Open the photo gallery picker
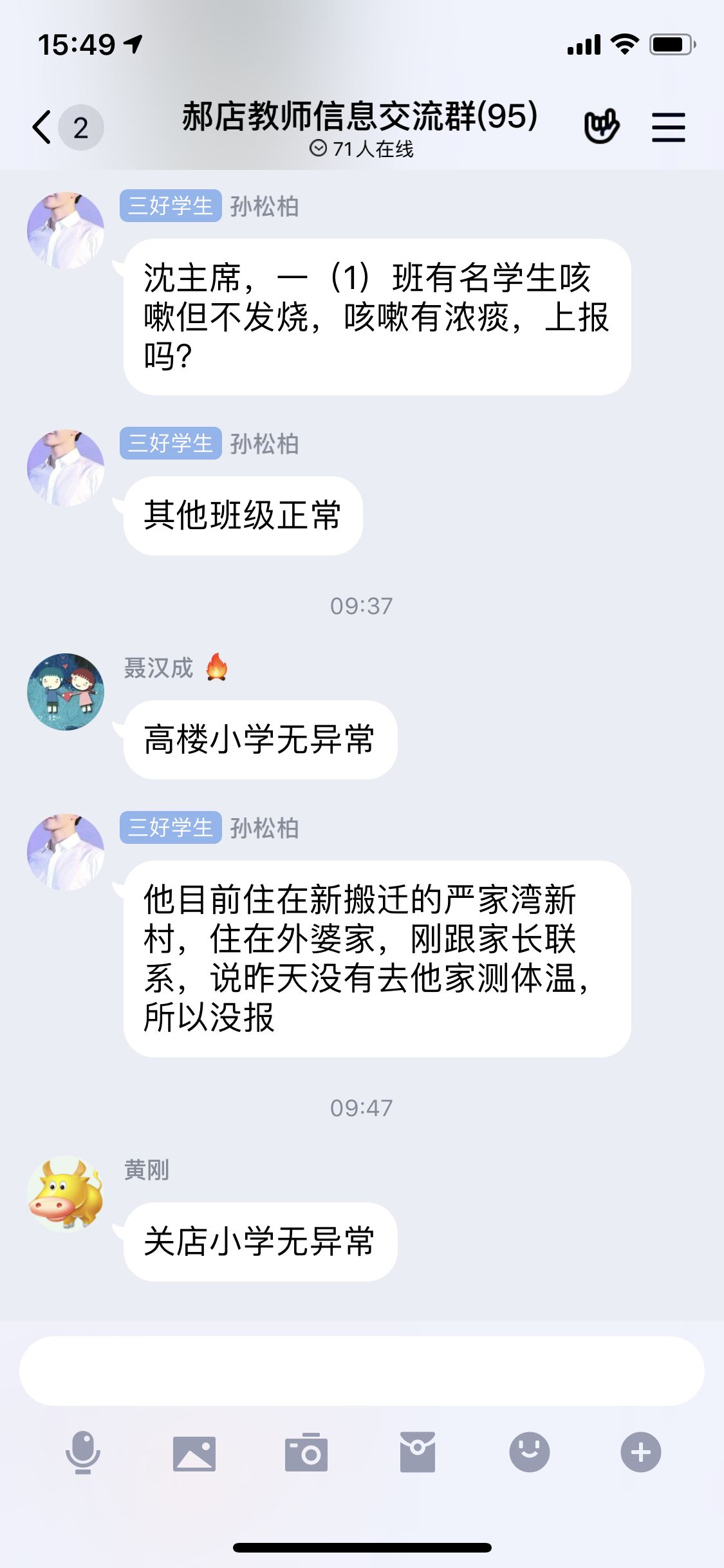 coord(194,1453)
